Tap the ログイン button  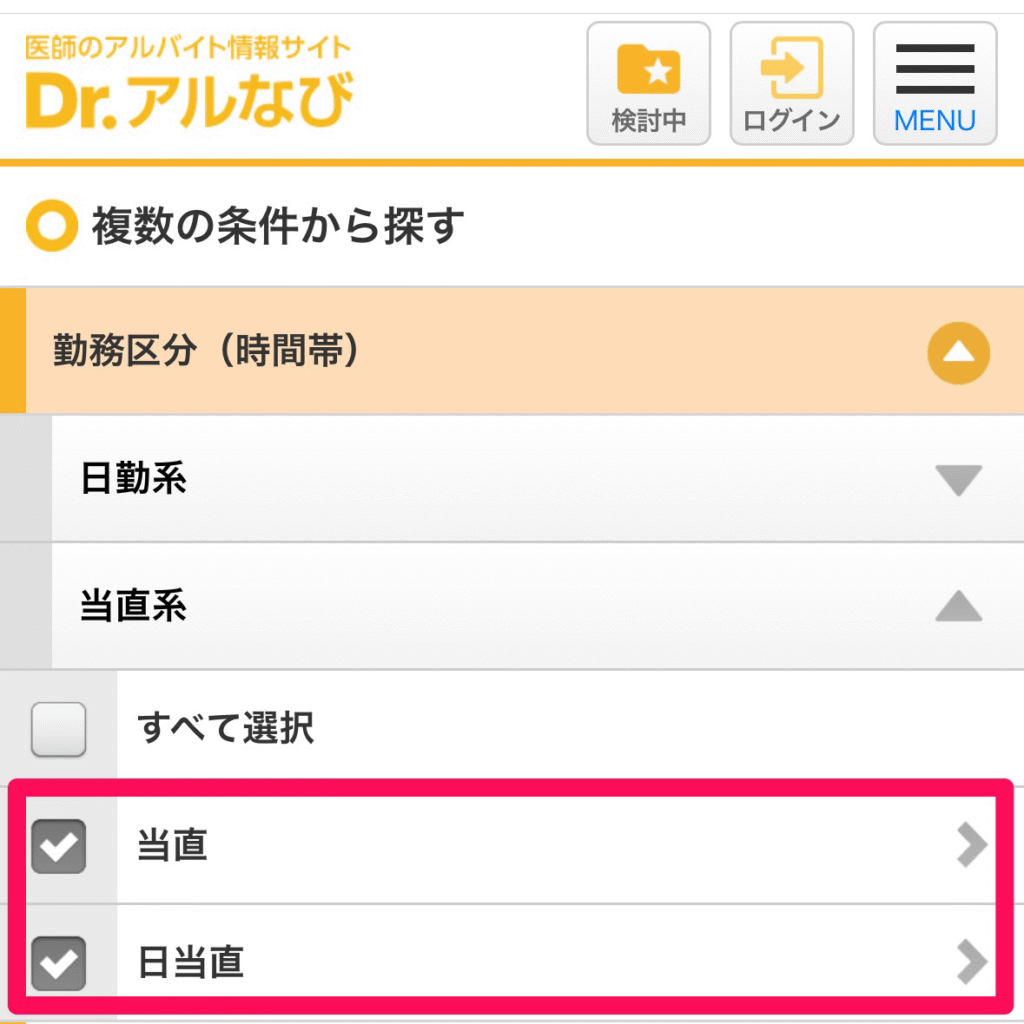tap(791, 84)
